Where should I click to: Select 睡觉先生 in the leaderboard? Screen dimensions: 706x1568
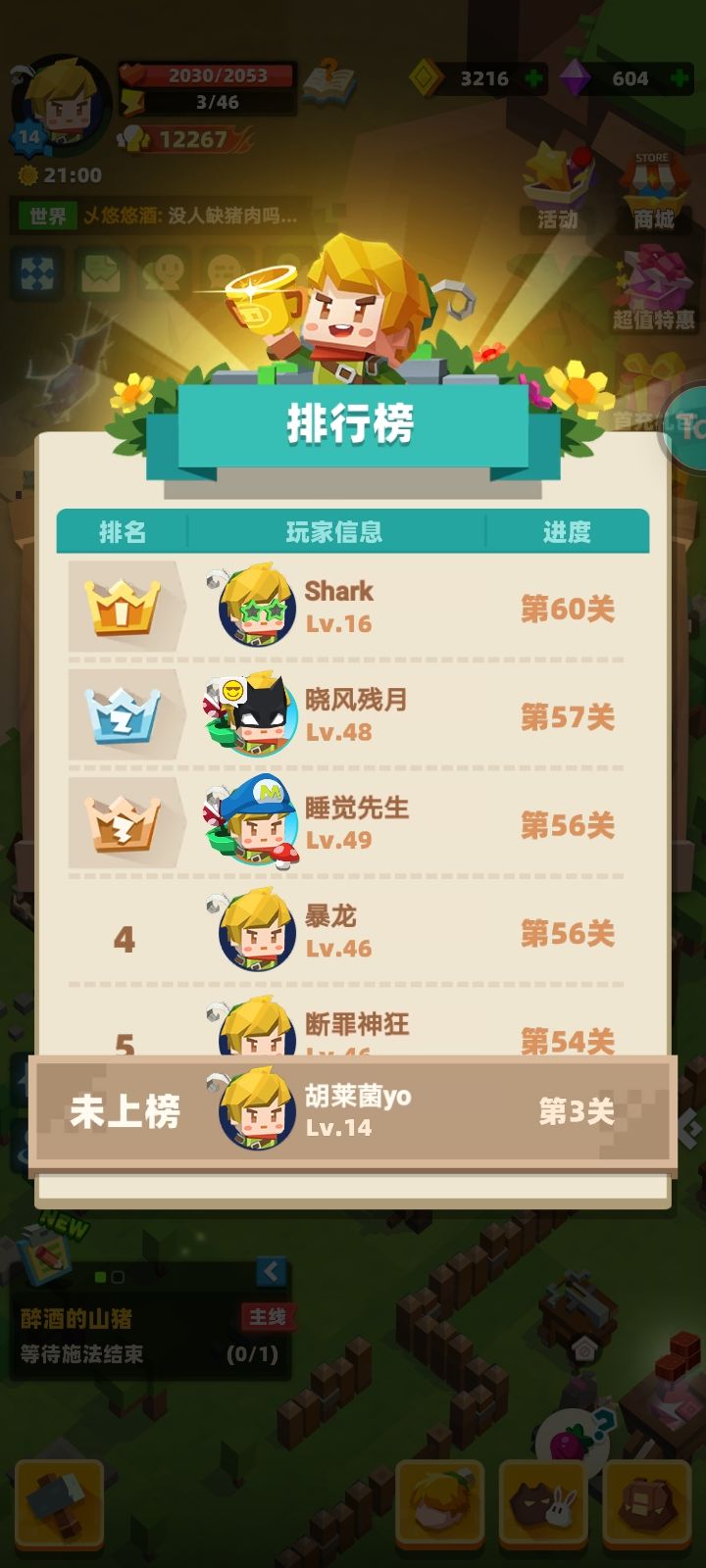(x=353, y=824)
